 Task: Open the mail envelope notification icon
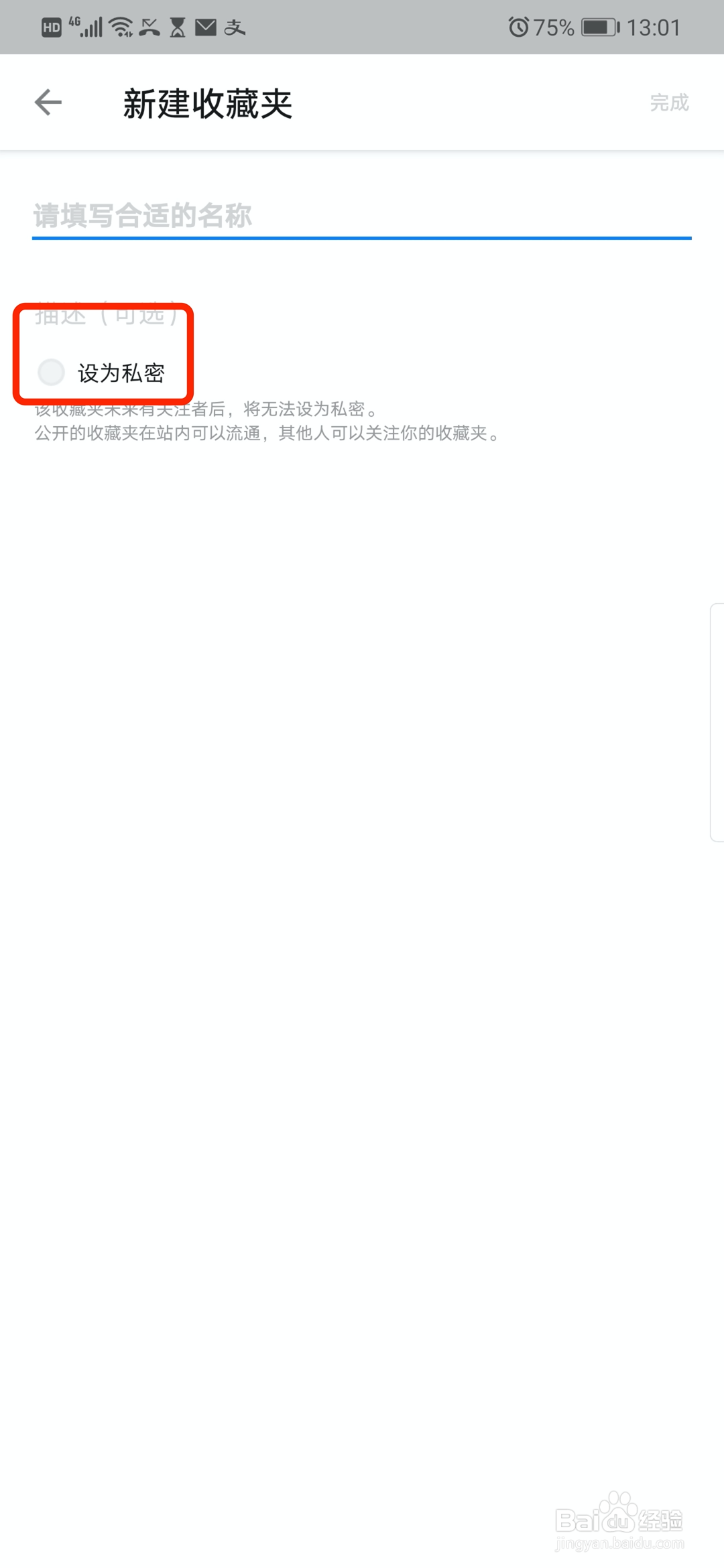(x=206, y=27)
